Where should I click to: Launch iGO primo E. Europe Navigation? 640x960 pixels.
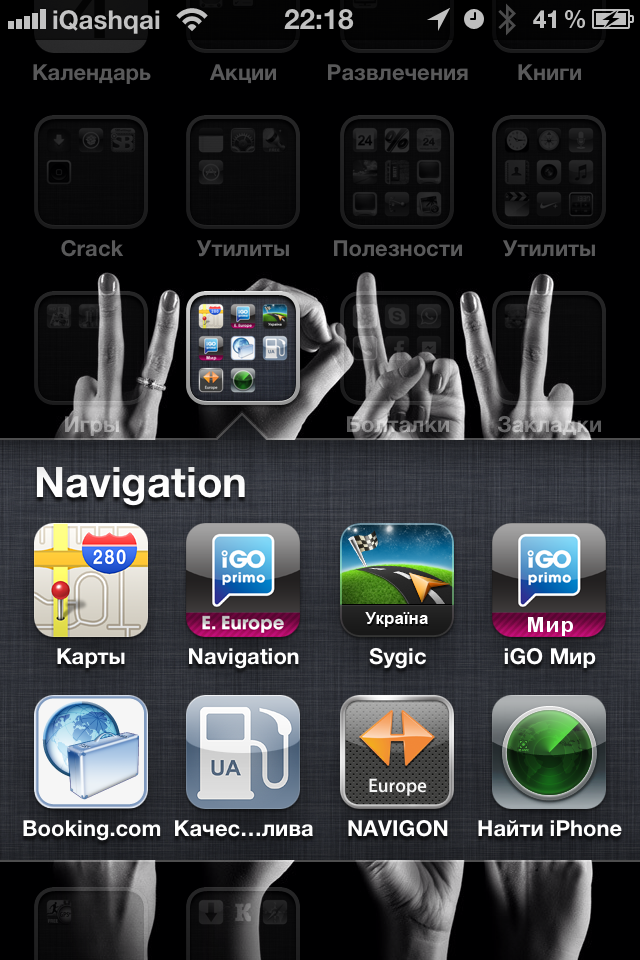[243, 581]
